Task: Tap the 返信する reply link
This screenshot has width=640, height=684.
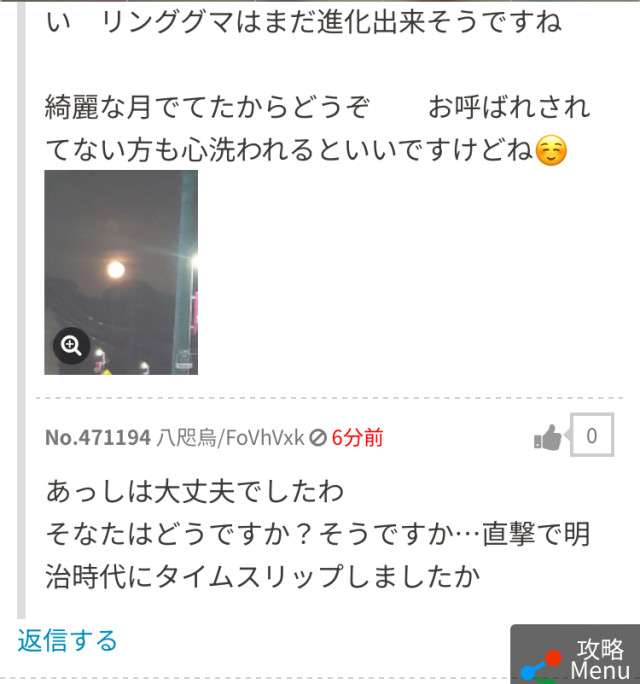Action: click(67, 640)
